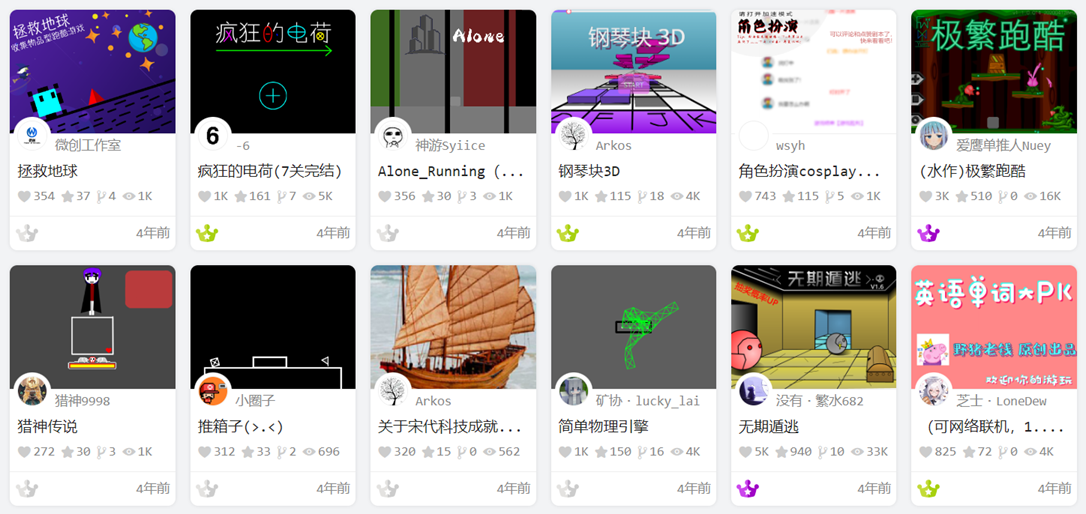Screen dimensions: 1086x514
Task: Go to 矿协·lucky_lai's author page
Action: [647, 401]
